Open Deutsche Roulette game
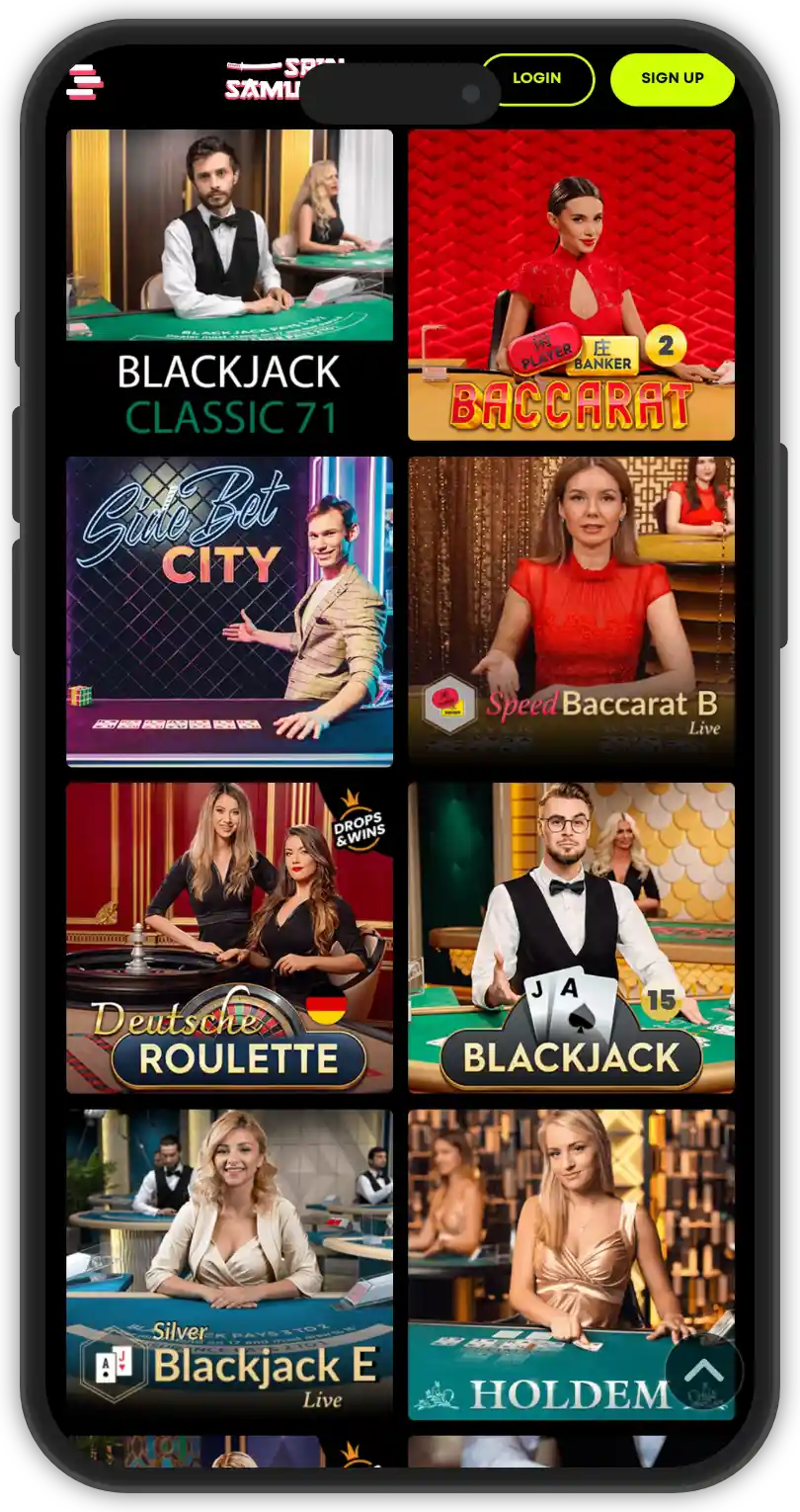The height and width of the screenshot is (1512, 800). coord(229,937)
